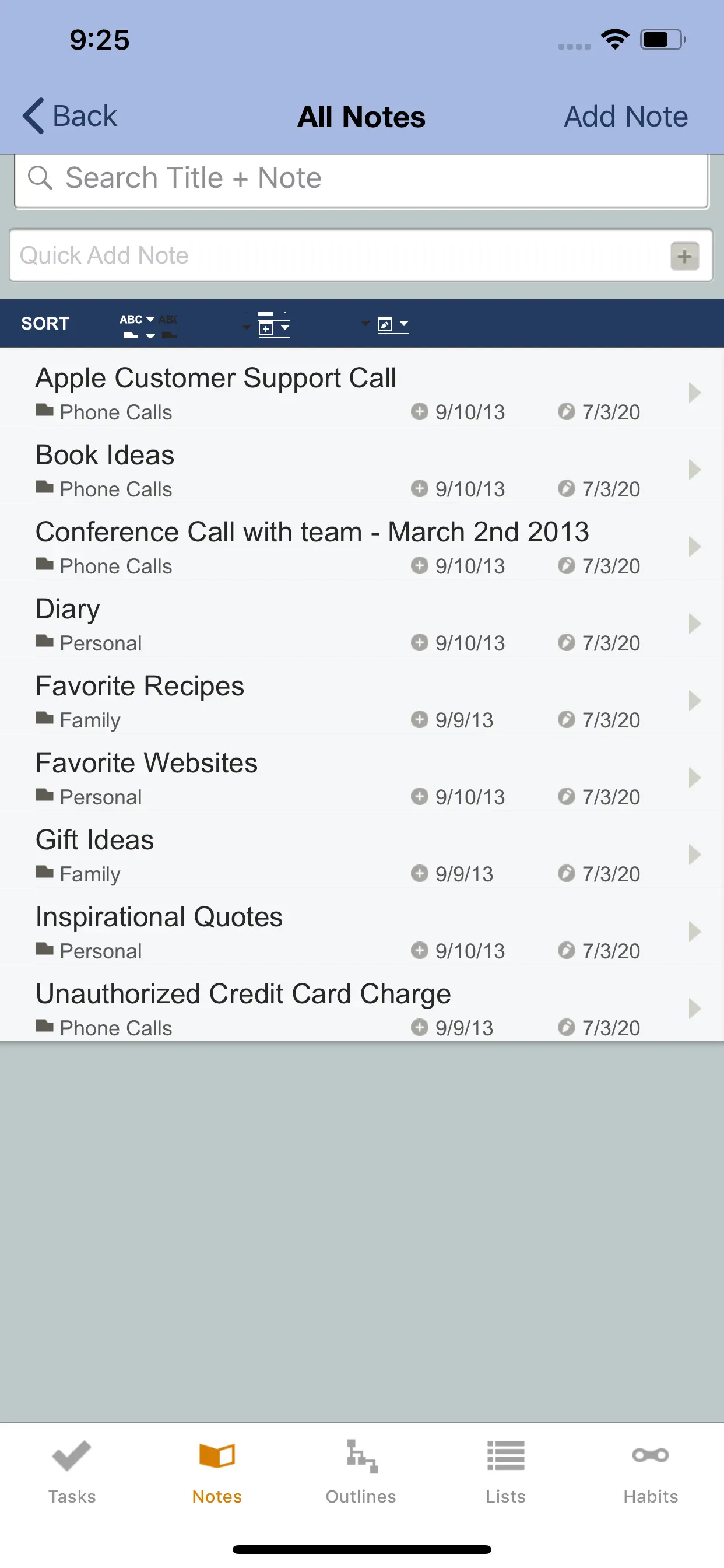Tap the plus button beside Quick Add Note
The width and height of the screenshot is (724, 1568).
pos(684,256)
